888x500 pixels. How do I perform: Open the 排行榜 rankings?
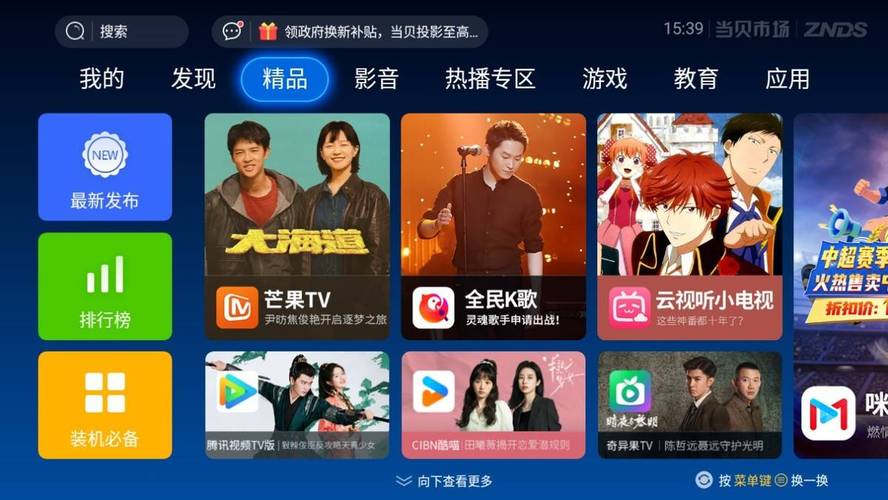tap(105, 286)
